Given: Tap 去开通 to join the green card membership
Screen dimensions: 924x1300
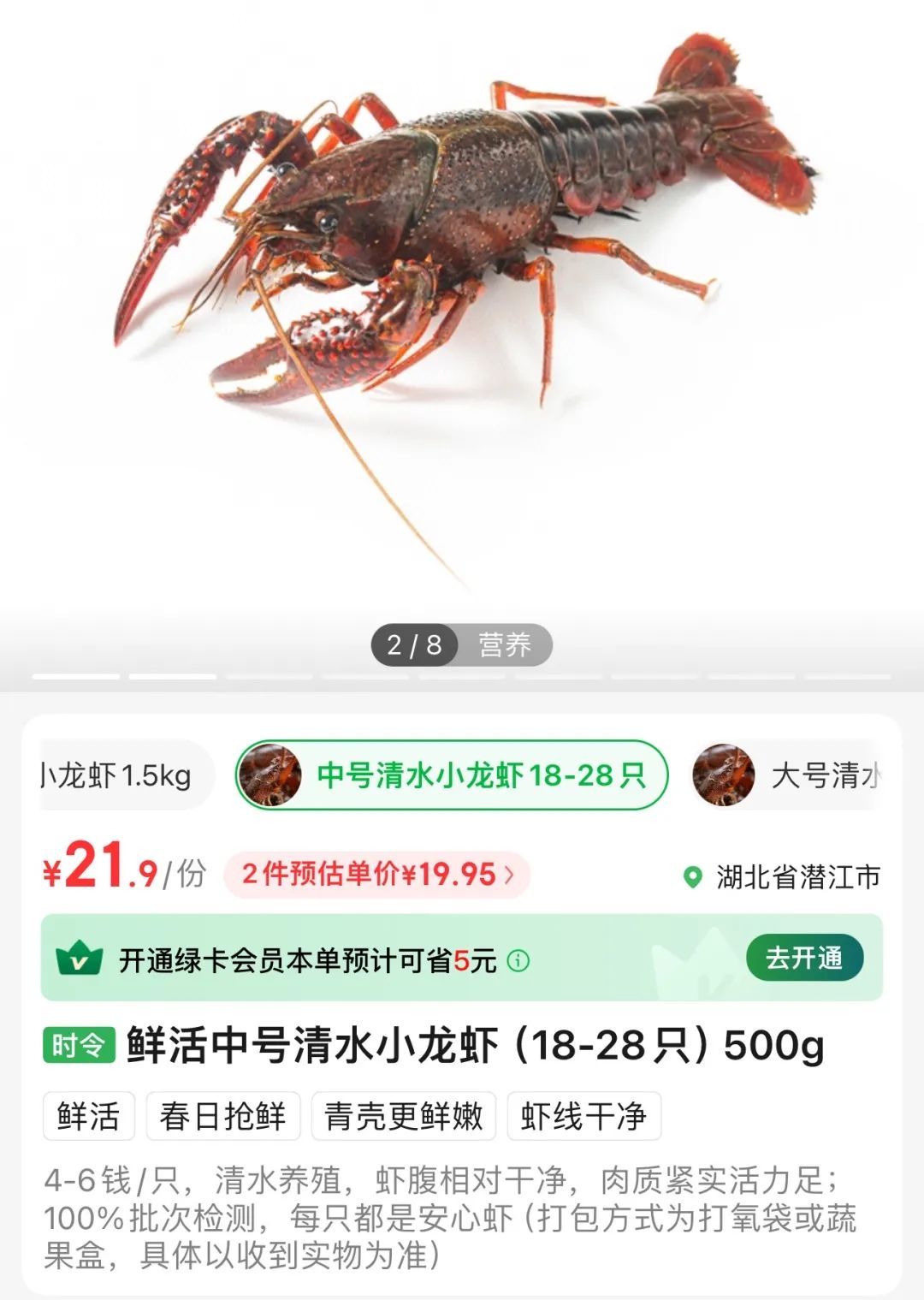Looking at the screenshot, I should [x=803, y=958].
